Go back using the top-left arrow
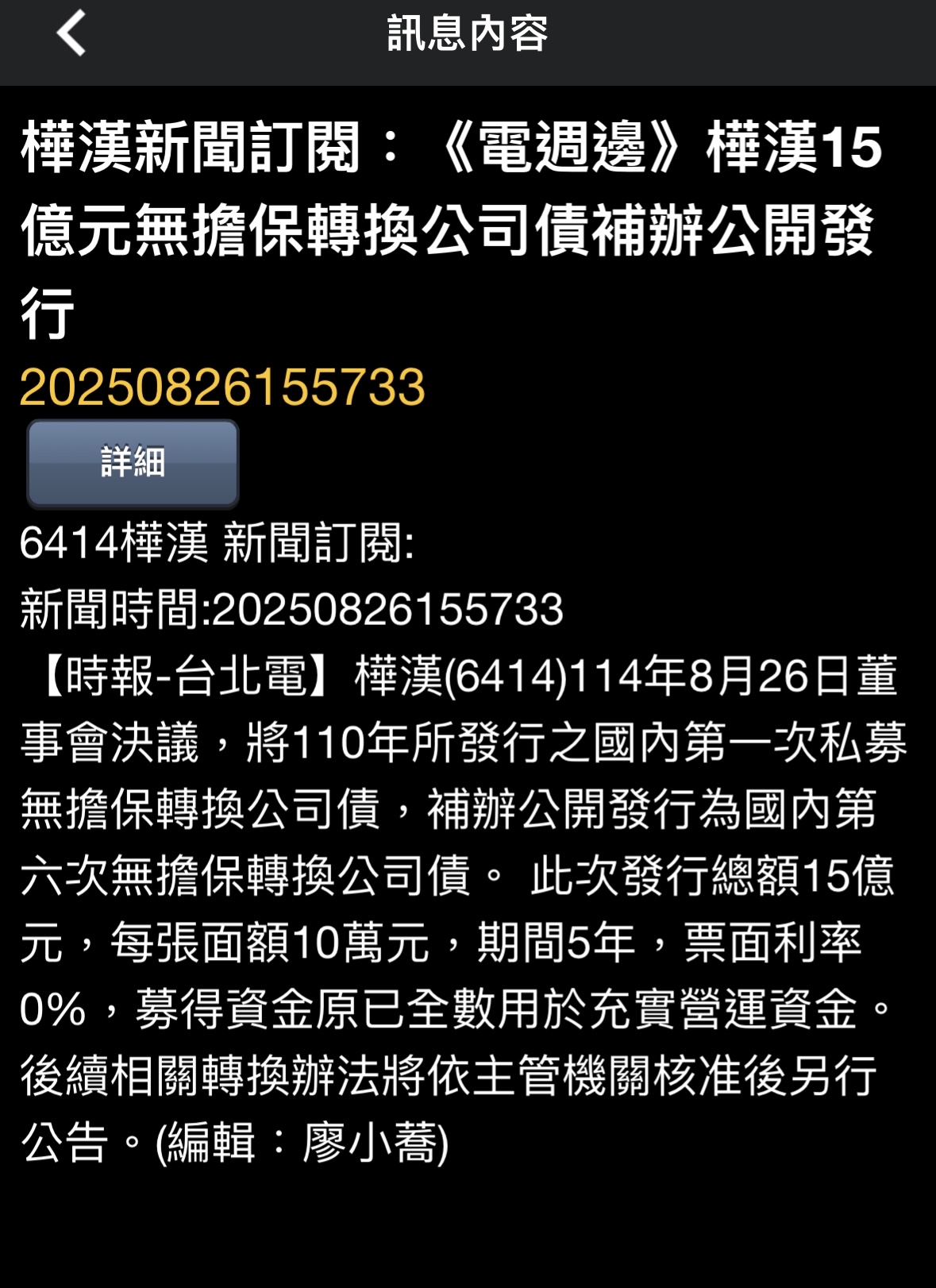 click(71, 33)
